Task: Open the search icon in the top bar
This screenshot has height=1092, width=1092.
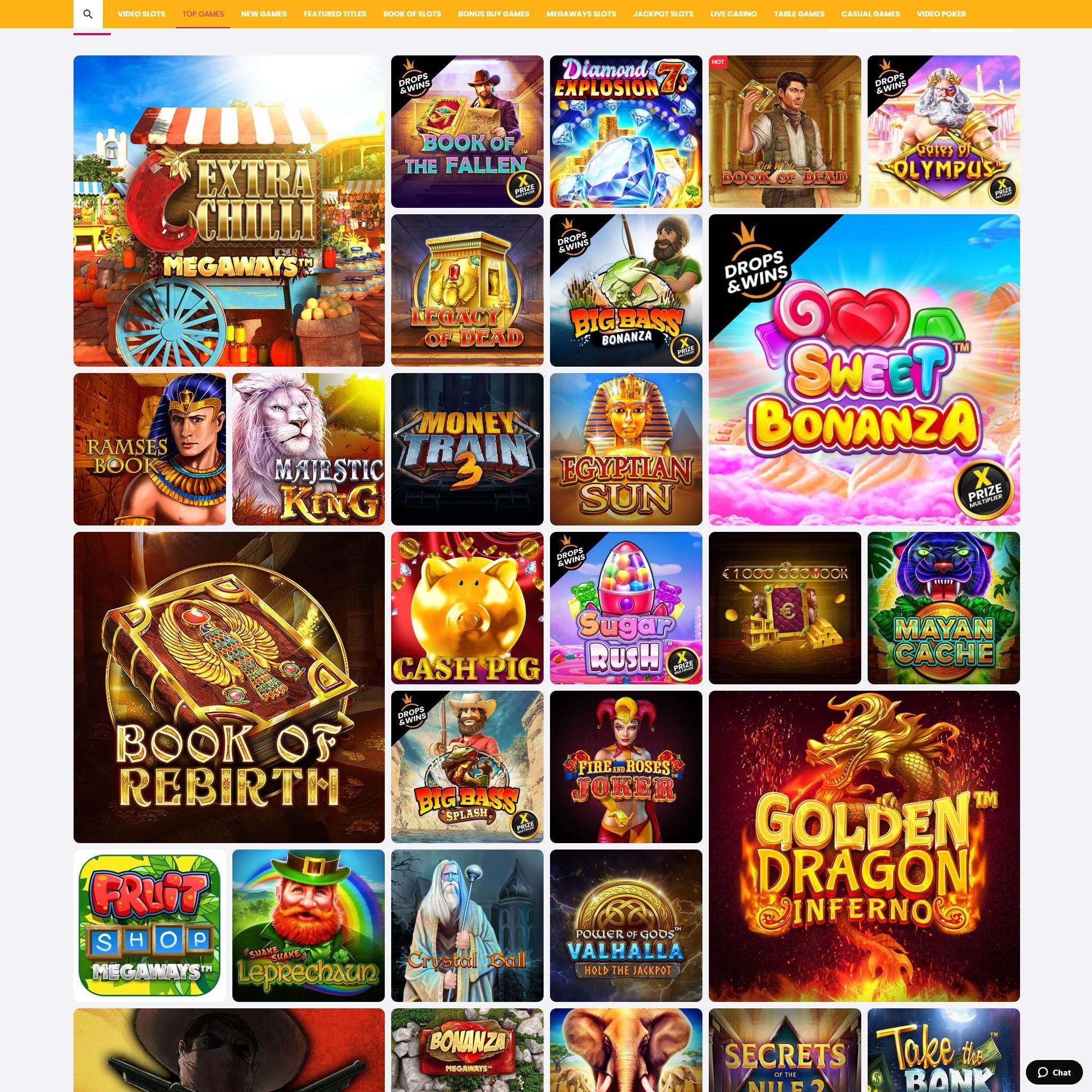Action: click(87, 14)
